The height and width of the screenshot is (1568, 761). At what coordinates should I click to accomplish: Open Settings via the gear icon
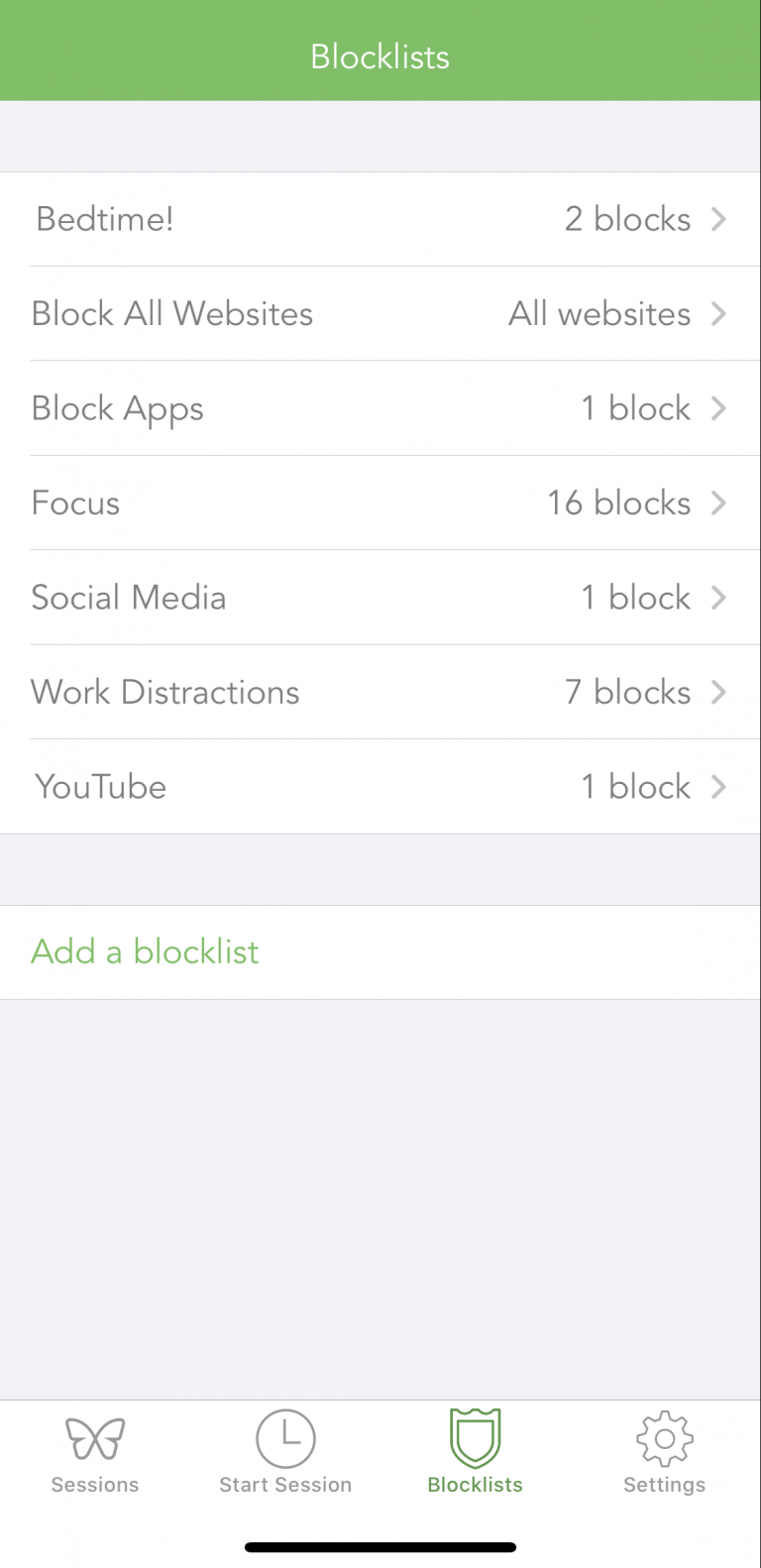(x=664, y=1437)
